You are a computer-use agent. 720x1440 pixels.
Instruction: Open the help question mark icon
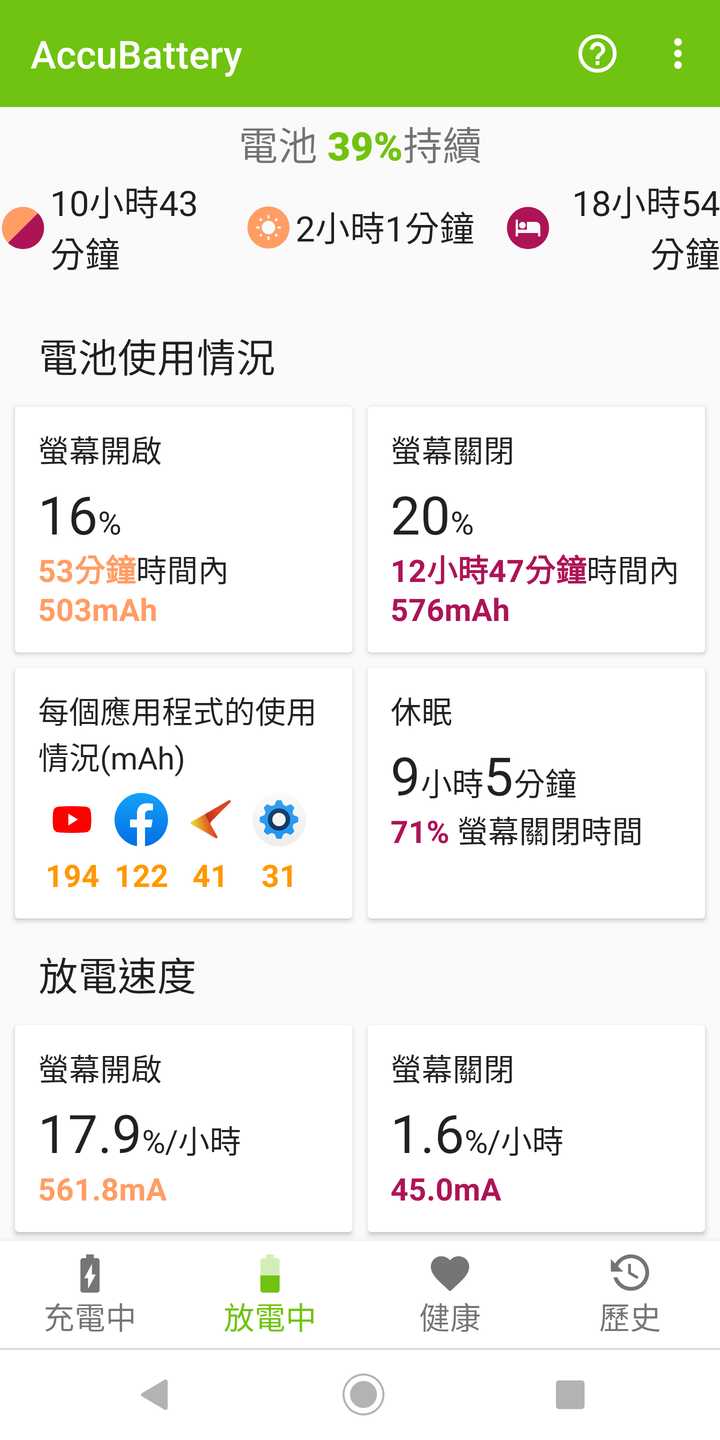(x=598, y=54)
